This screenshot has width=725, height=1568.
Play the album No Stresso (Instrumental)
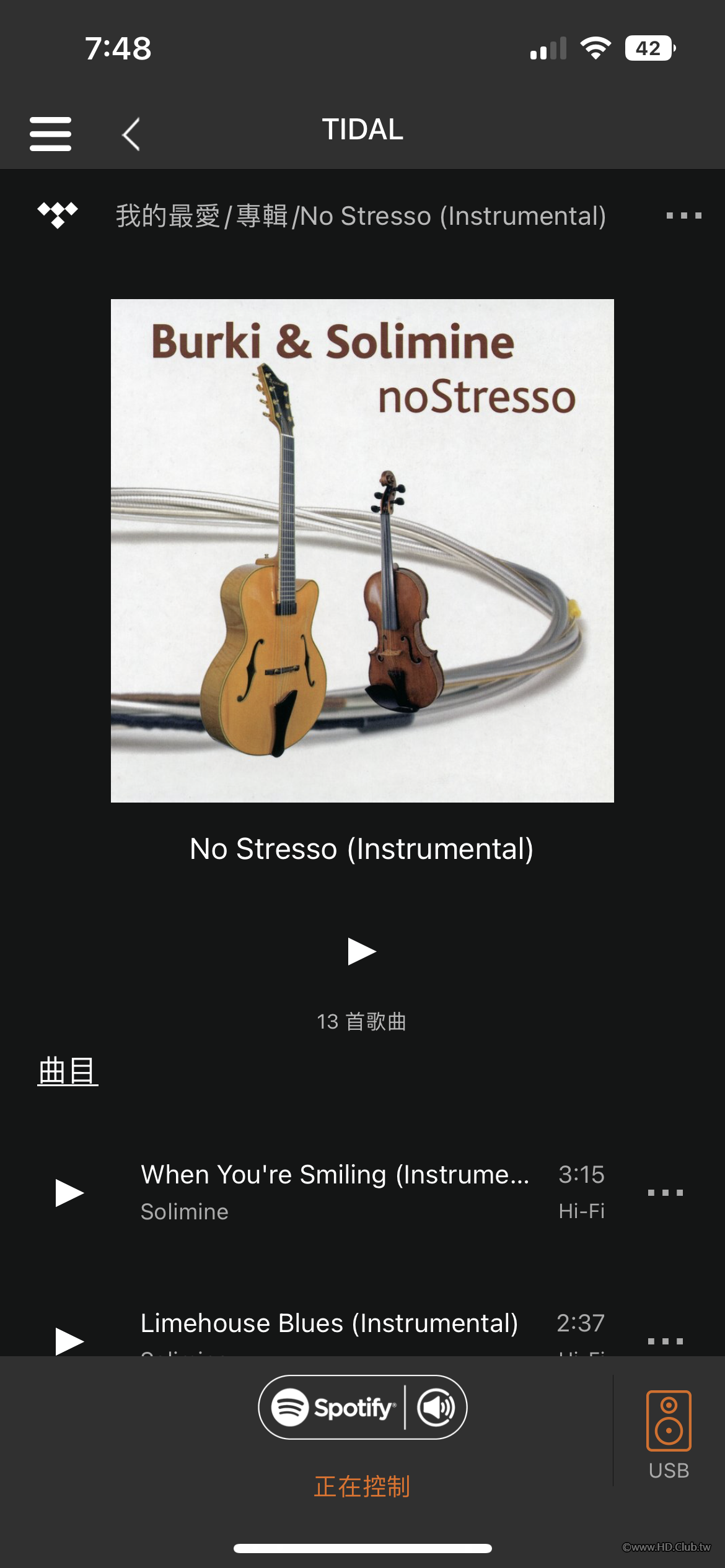click(362, 951)
